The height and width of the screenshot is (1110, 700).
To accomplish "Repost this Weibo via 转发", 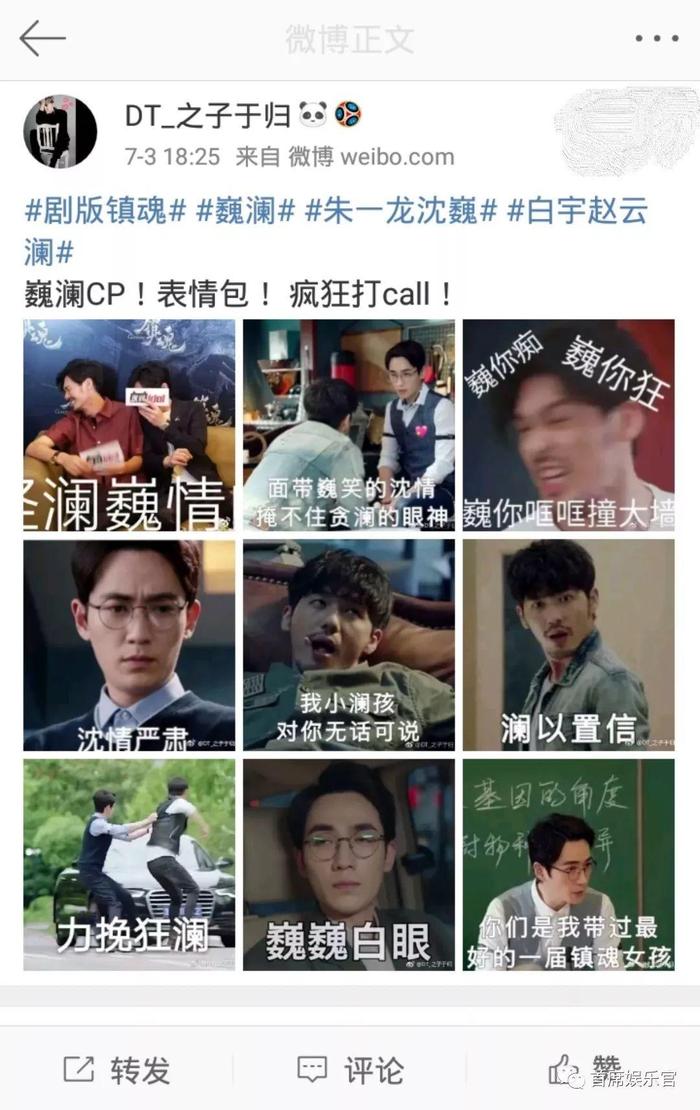I will (x=117, y=1070).
